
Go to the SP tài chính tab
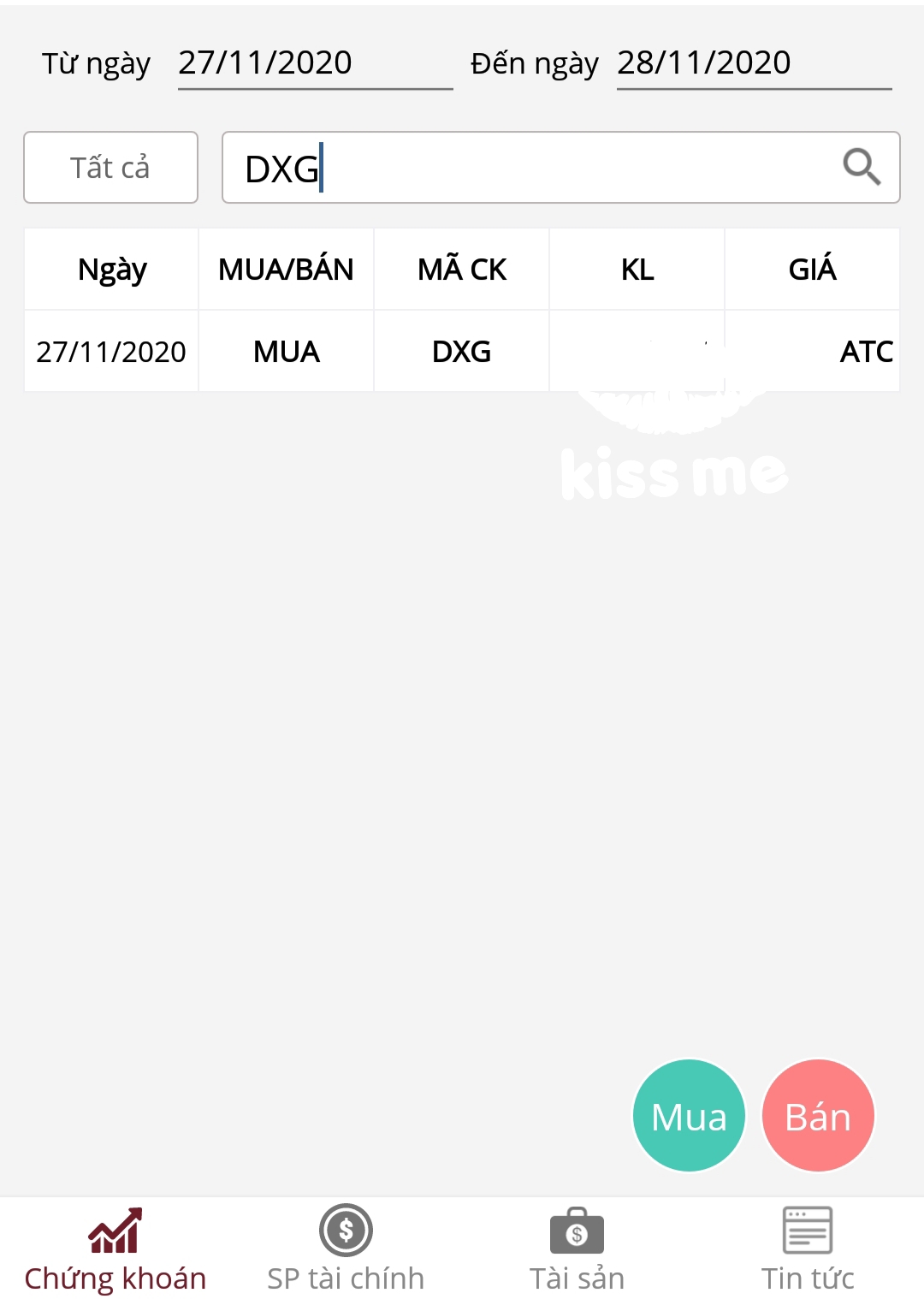click(346, 1249)
